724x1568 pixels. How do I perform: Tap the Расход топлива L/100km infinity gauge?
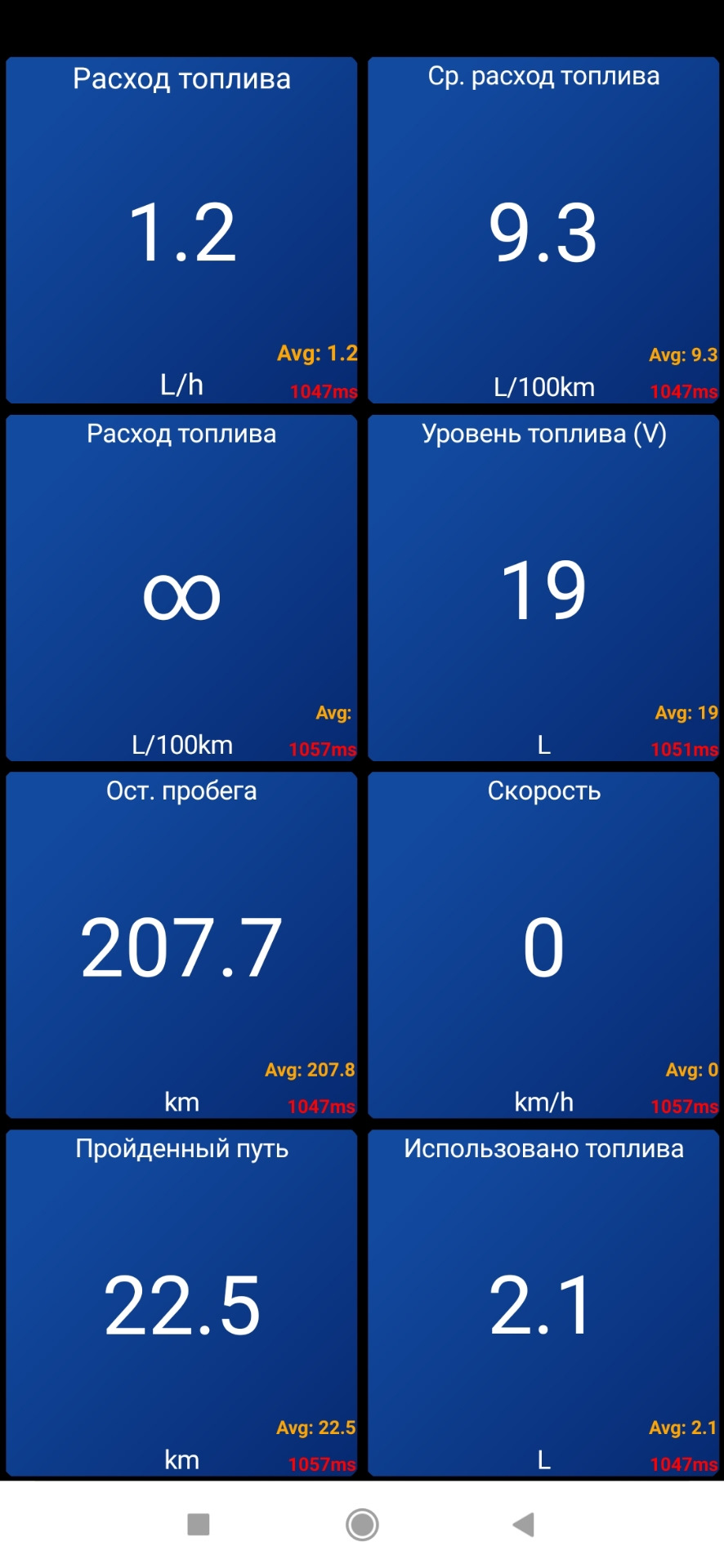click(x=181, y=589)
